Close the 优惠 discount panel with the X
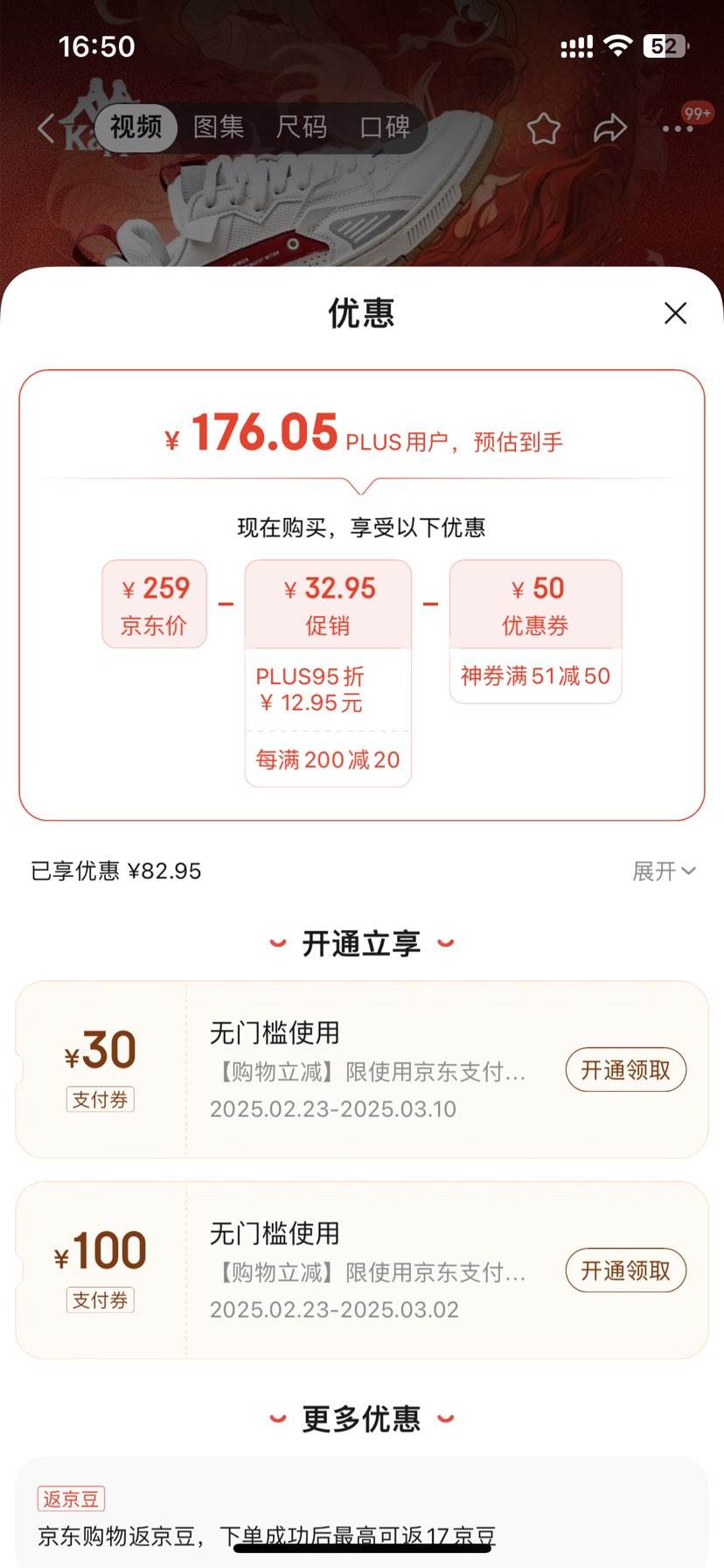Screen dimensions: 724x1568 coord(675,313)
